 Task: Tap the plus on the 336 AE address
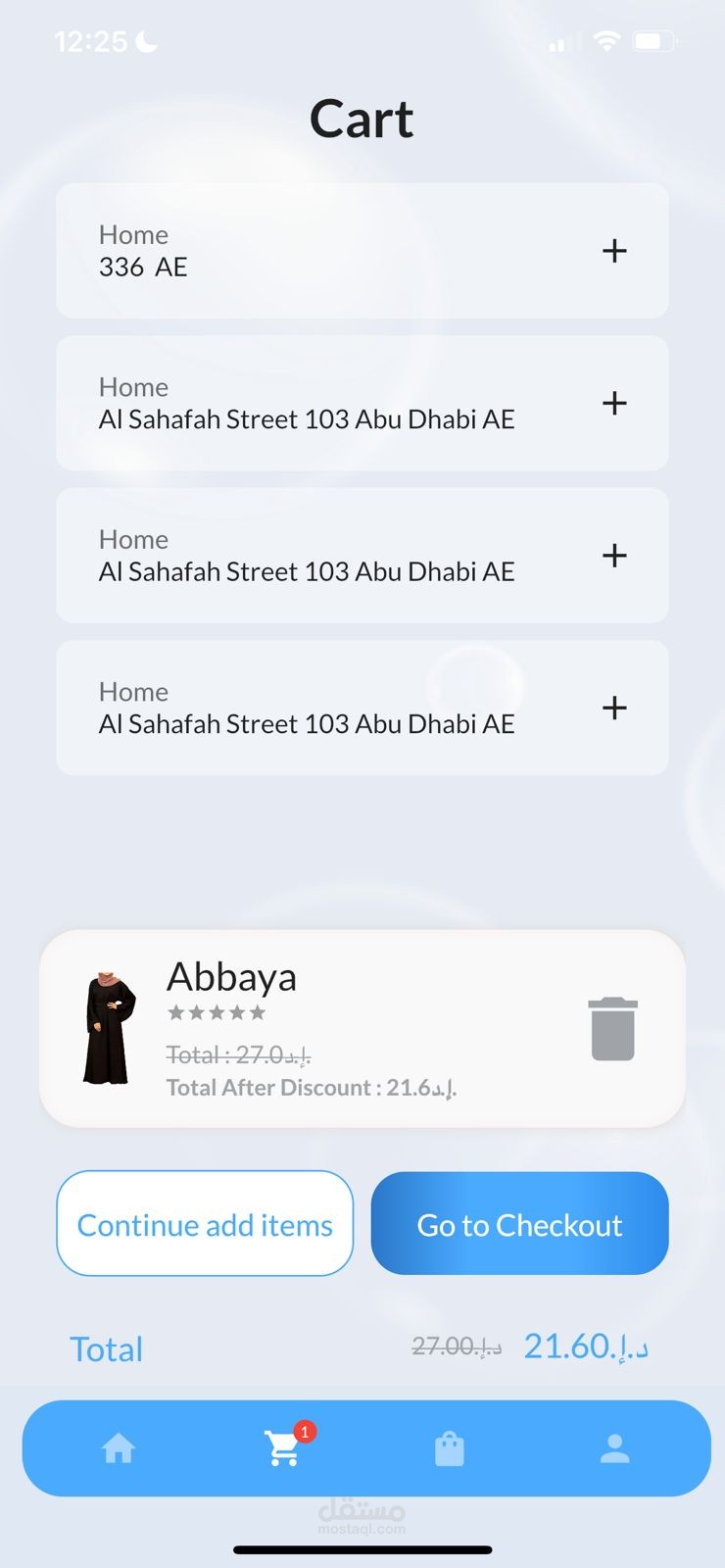(x=614, y=251)
